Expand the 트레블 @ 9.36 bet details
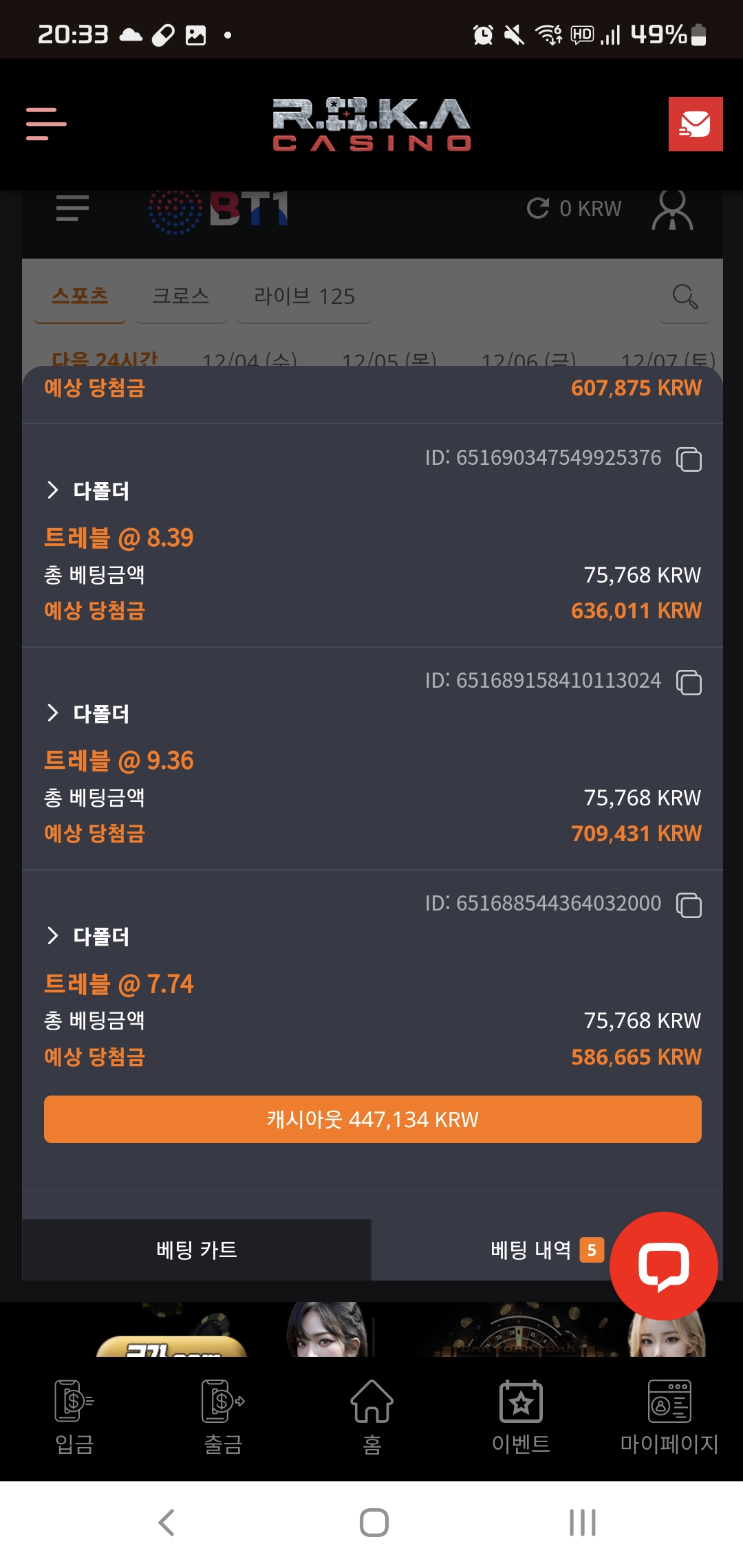Viewport: 743px width, 1568px height. click(53, 713)
